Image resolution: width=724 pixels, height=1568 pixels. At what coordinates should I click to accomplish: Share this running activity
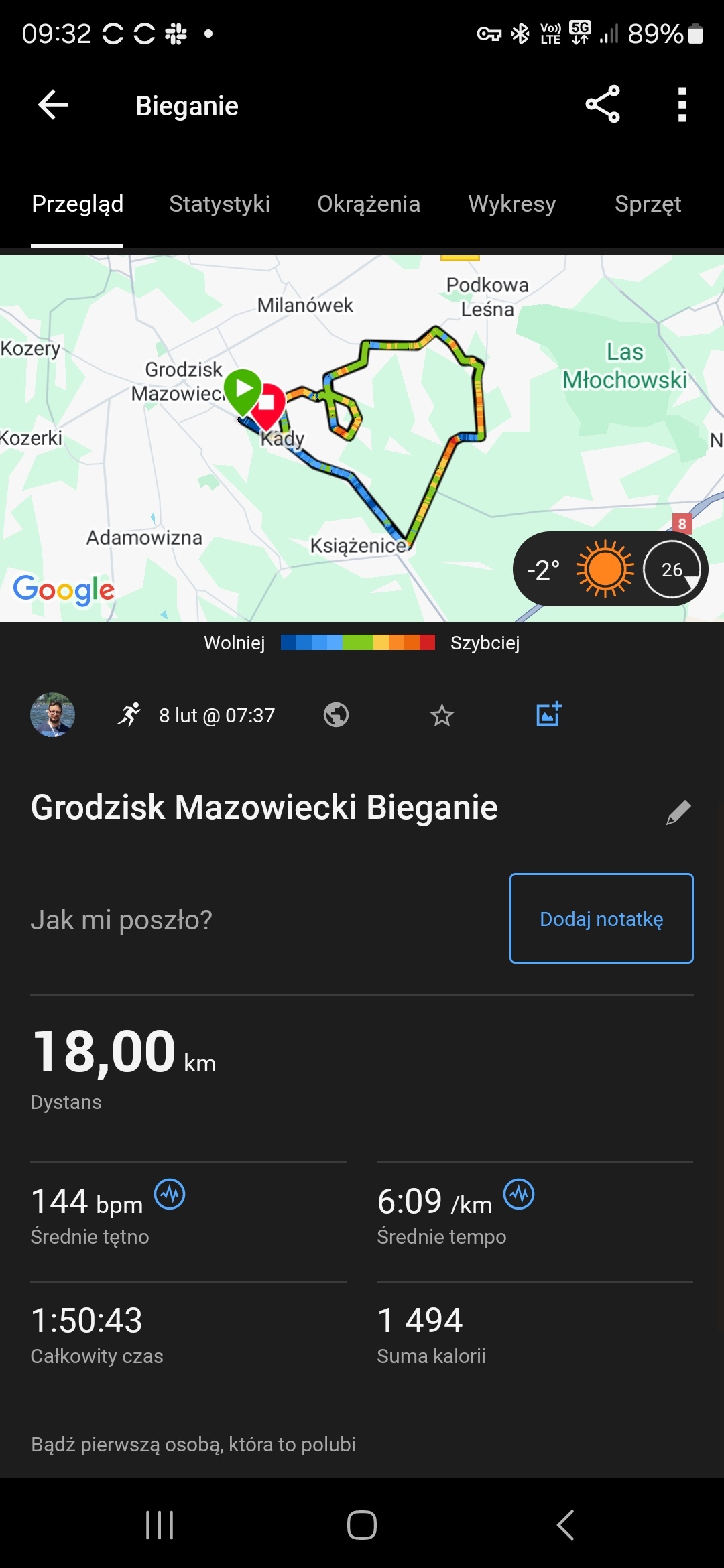[x=602, y=105]
